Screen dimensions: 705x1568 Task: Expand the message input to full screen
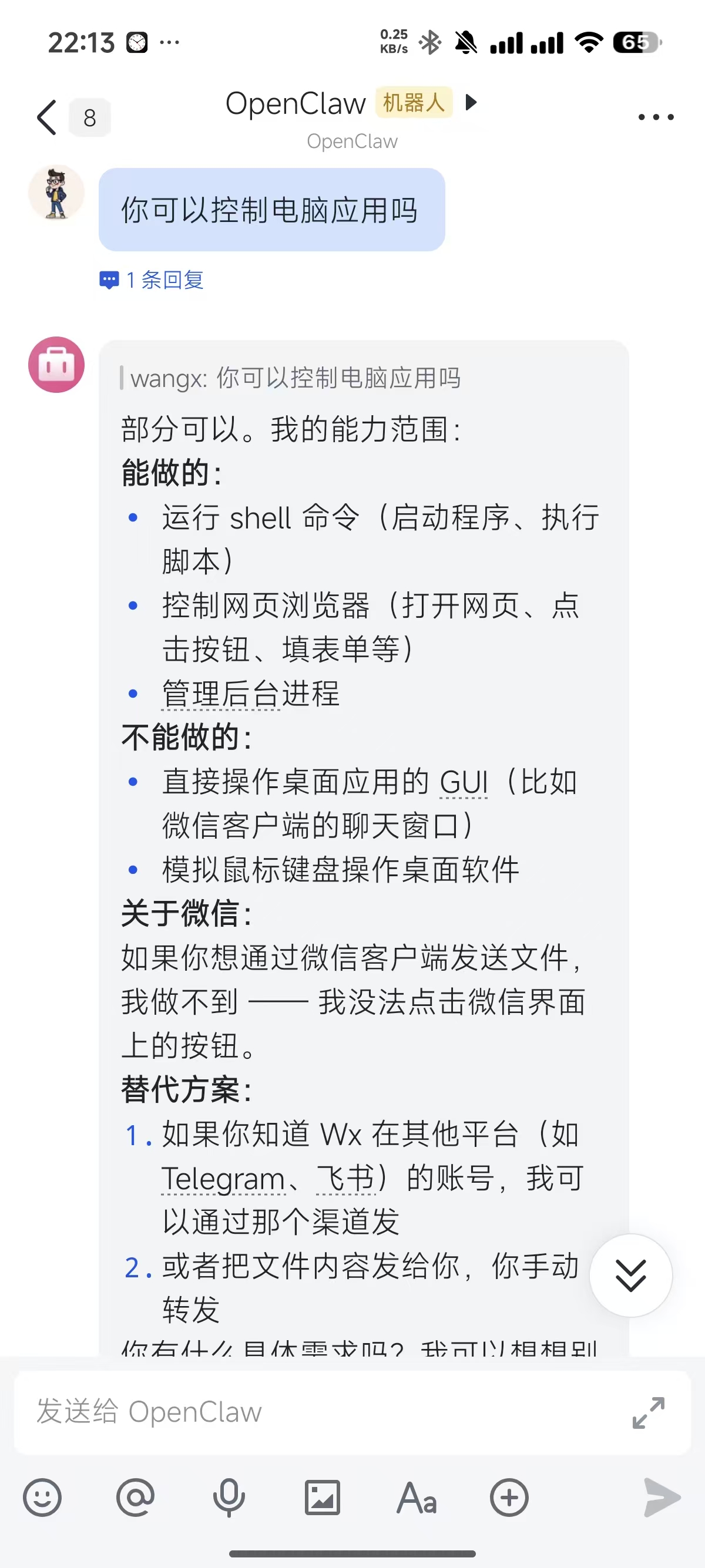648,1412
